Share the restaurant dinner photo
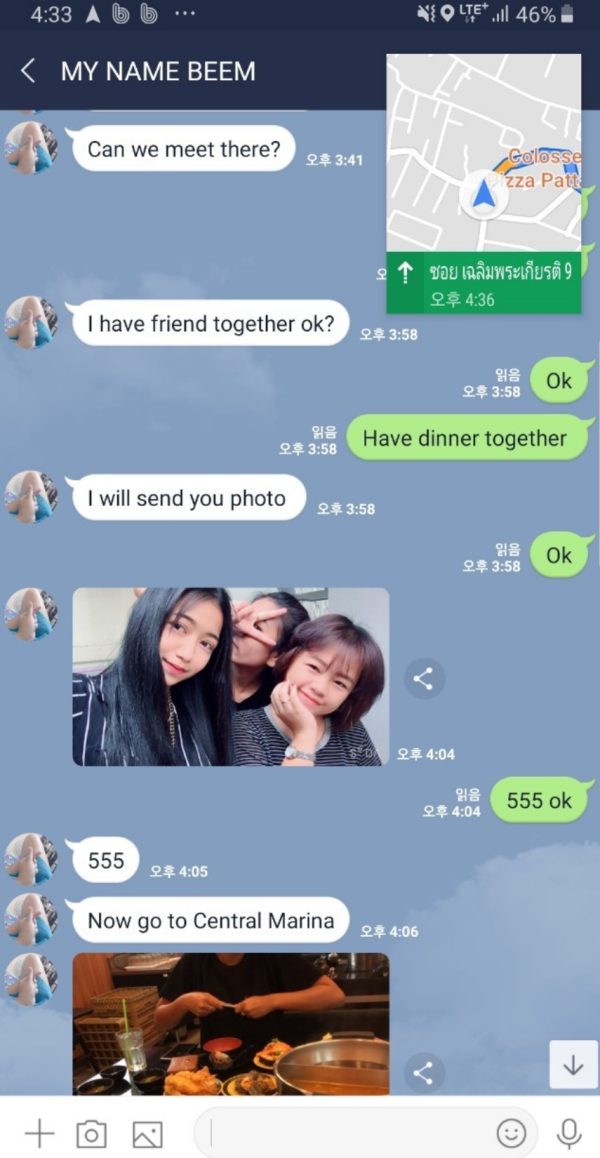600x1158 pixels. 423,1073
